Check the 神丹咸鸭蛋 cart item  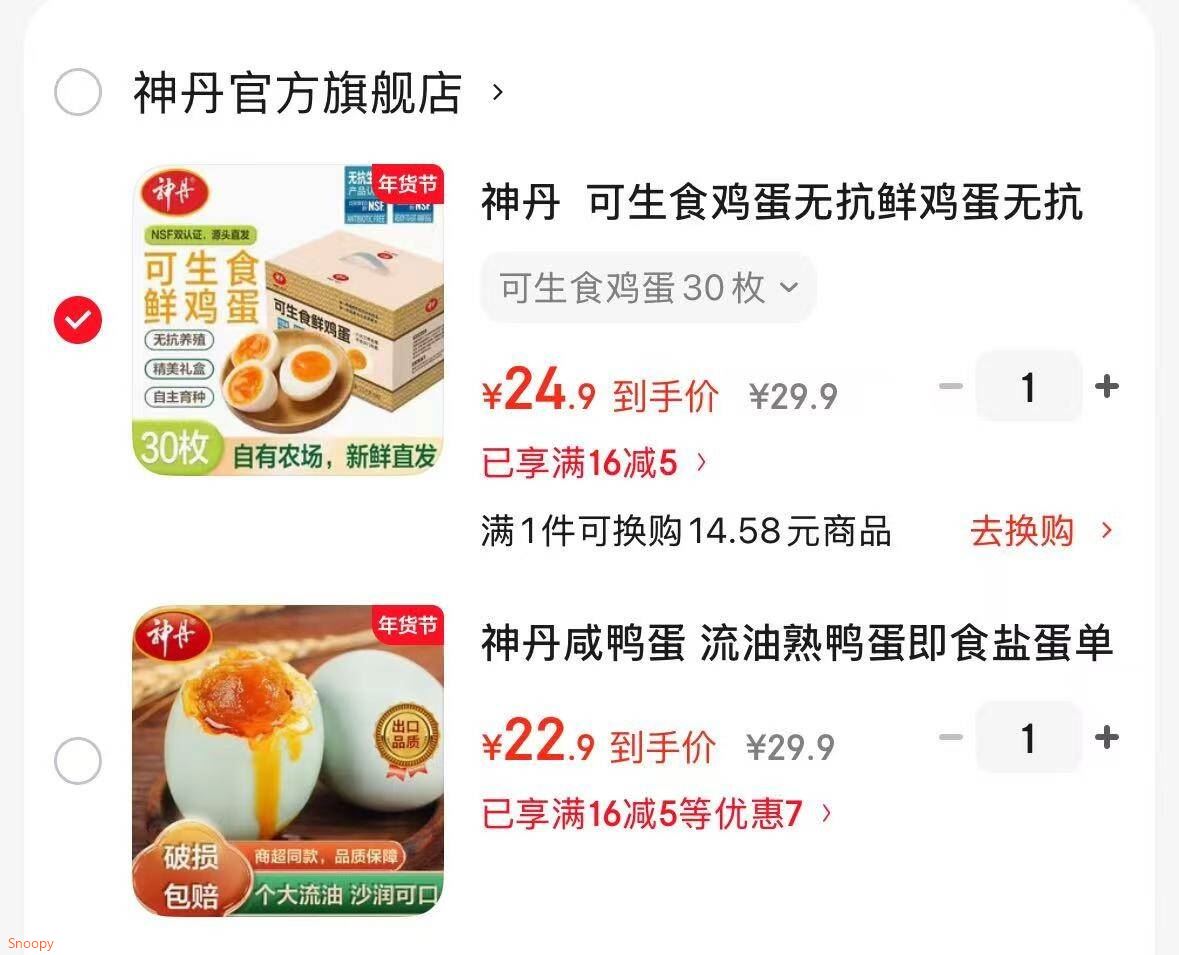click(78, 761)
